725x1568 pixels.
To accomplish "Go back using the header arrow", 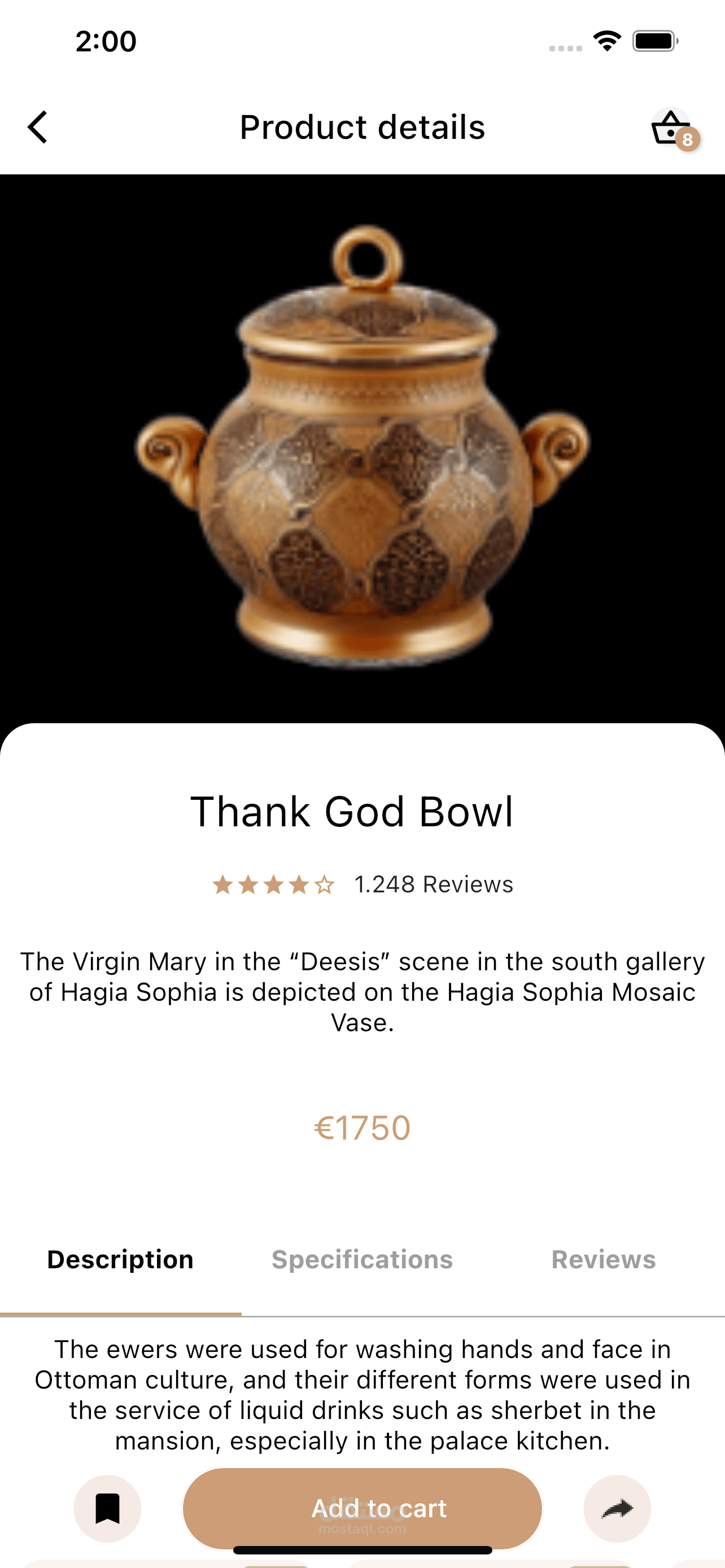I will coord(38,127).
